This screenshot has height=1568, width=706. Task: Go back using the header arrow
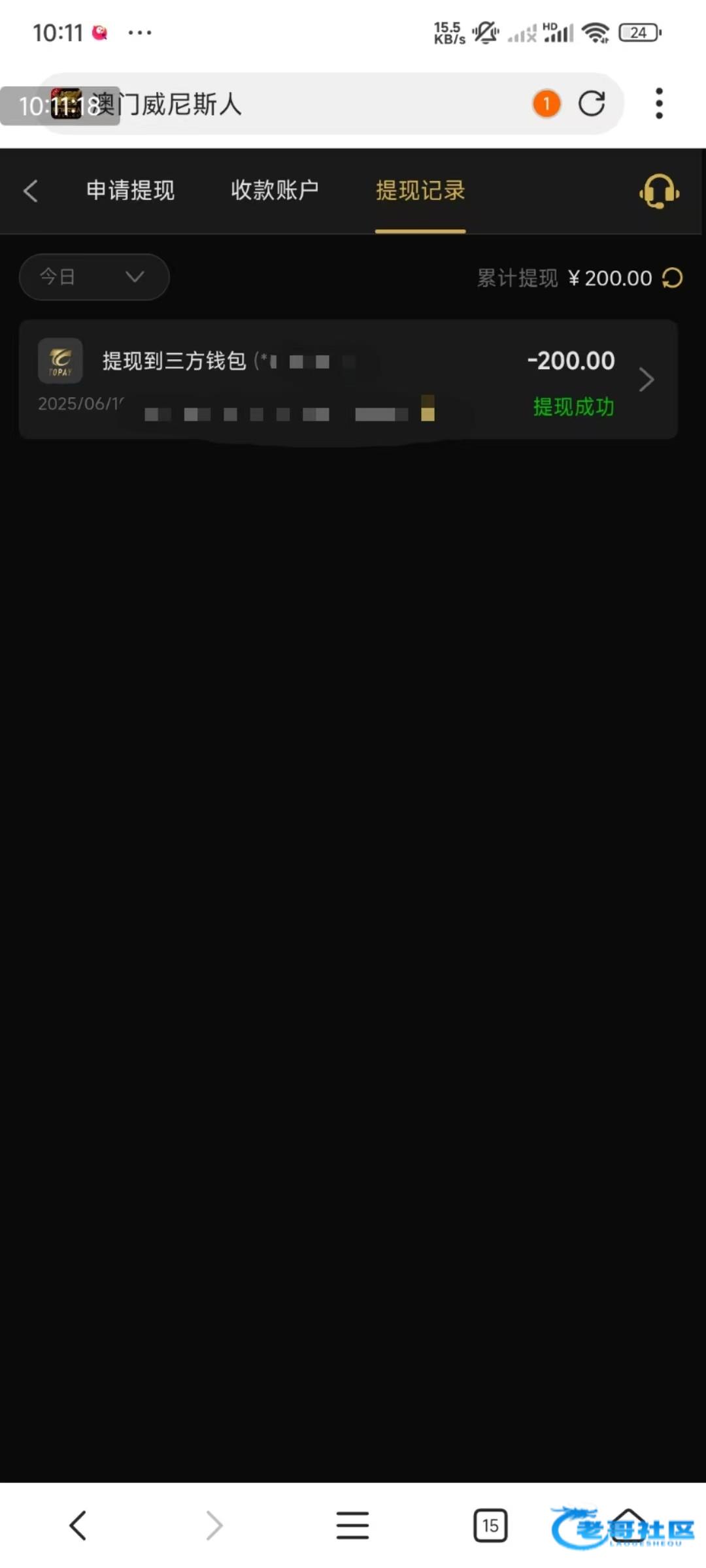coord(30,191)
